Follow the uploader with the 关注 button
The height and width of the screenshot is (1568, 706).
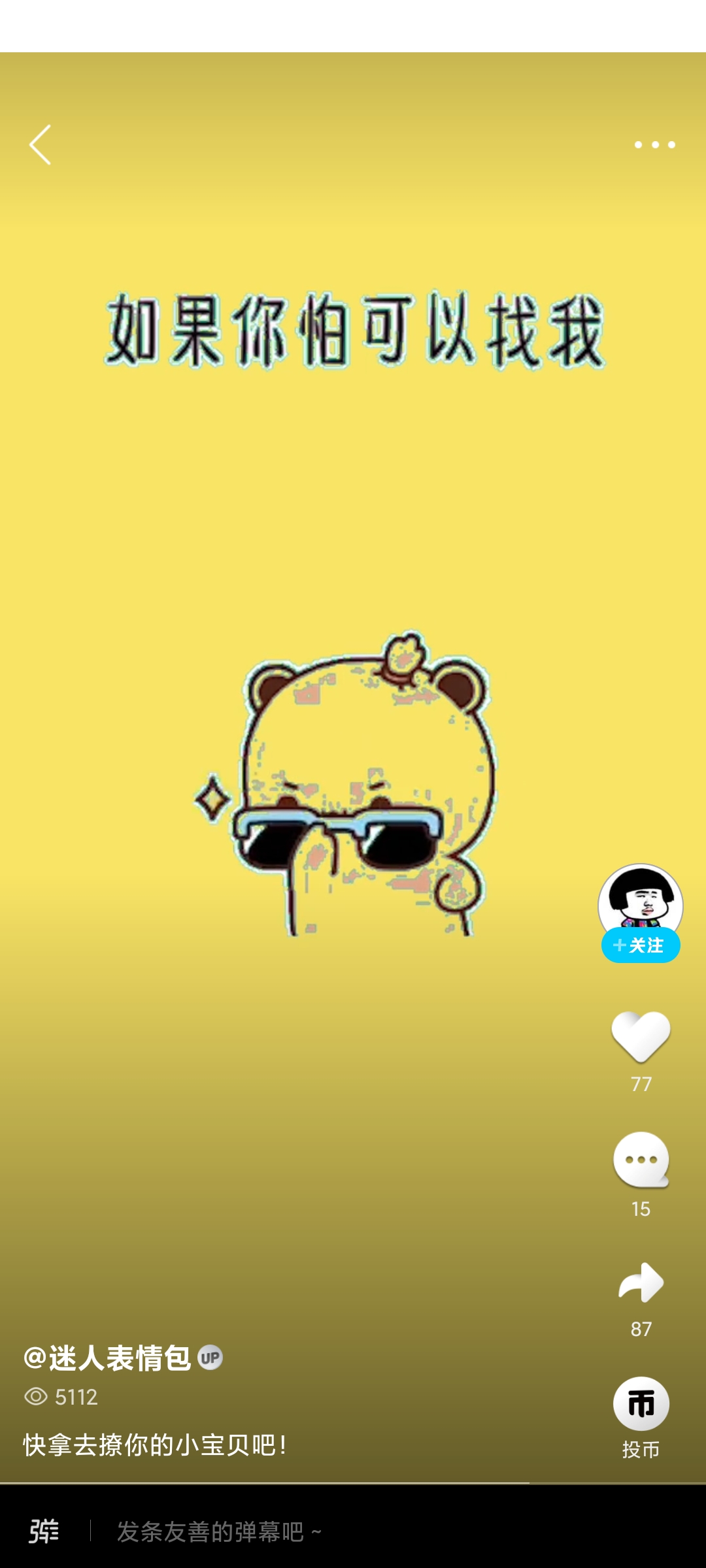(x=641, y=945)
